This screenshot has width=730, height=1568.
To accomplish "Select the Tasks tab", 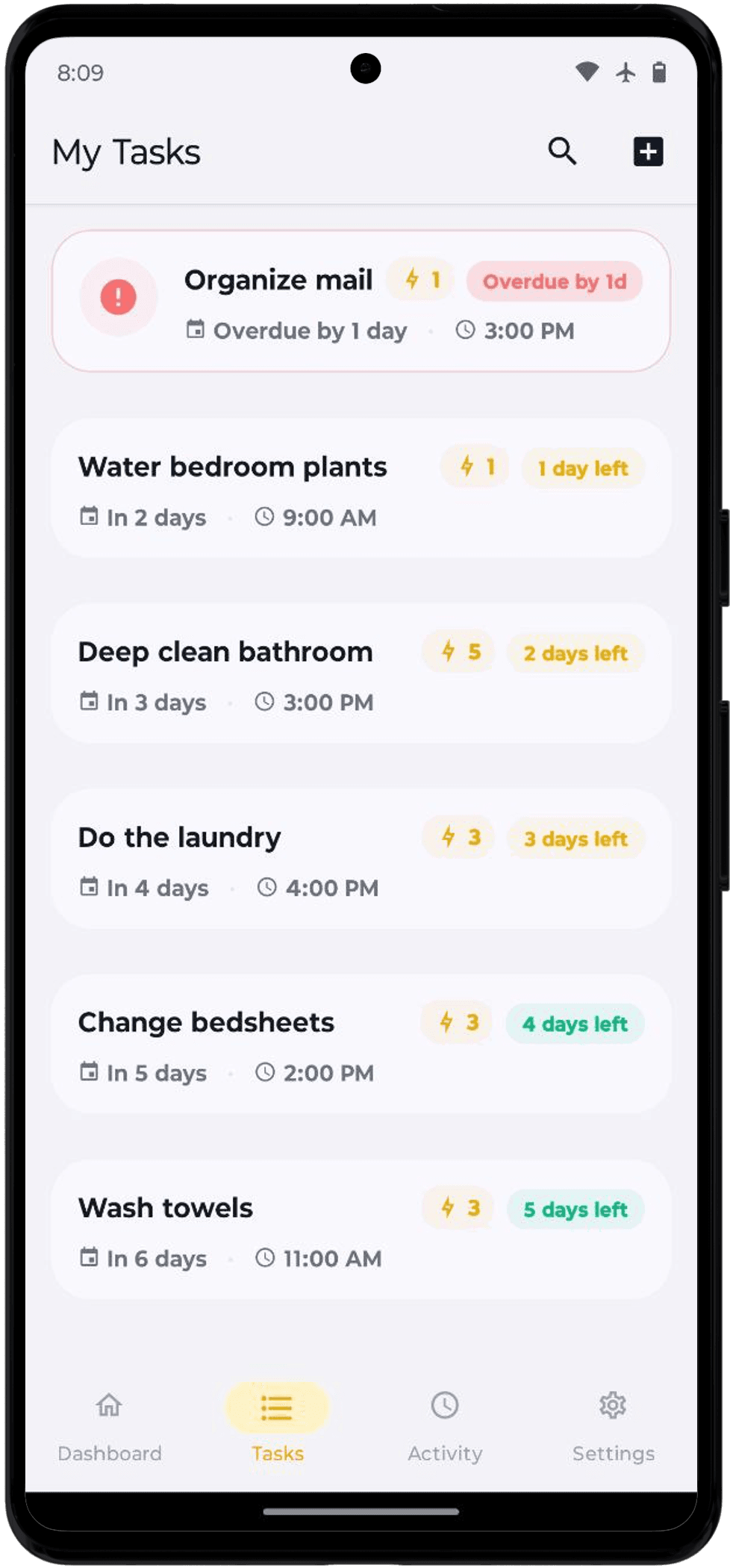I will tap(277, 1425).
